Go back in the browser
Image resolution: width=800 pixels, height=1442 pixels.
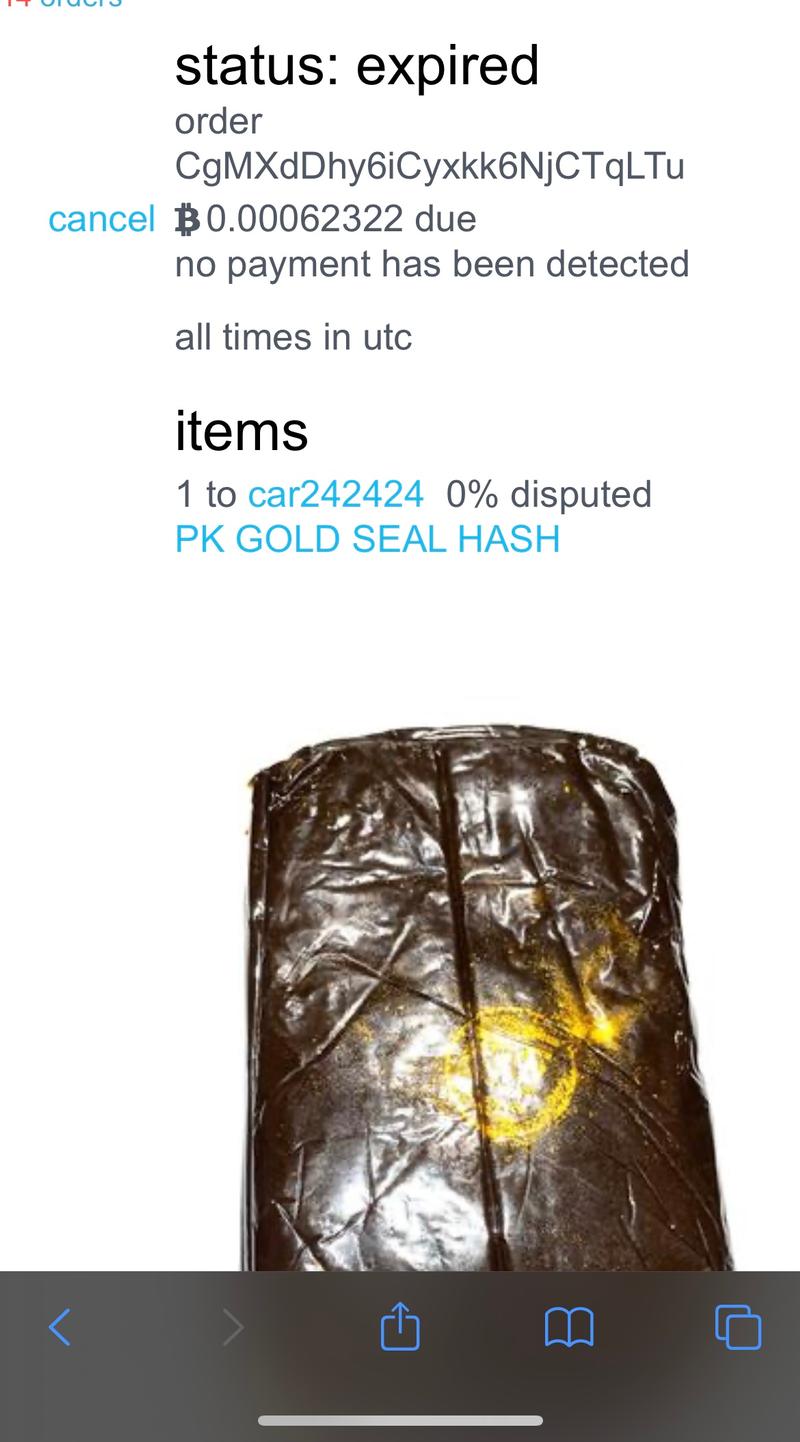60,1327
